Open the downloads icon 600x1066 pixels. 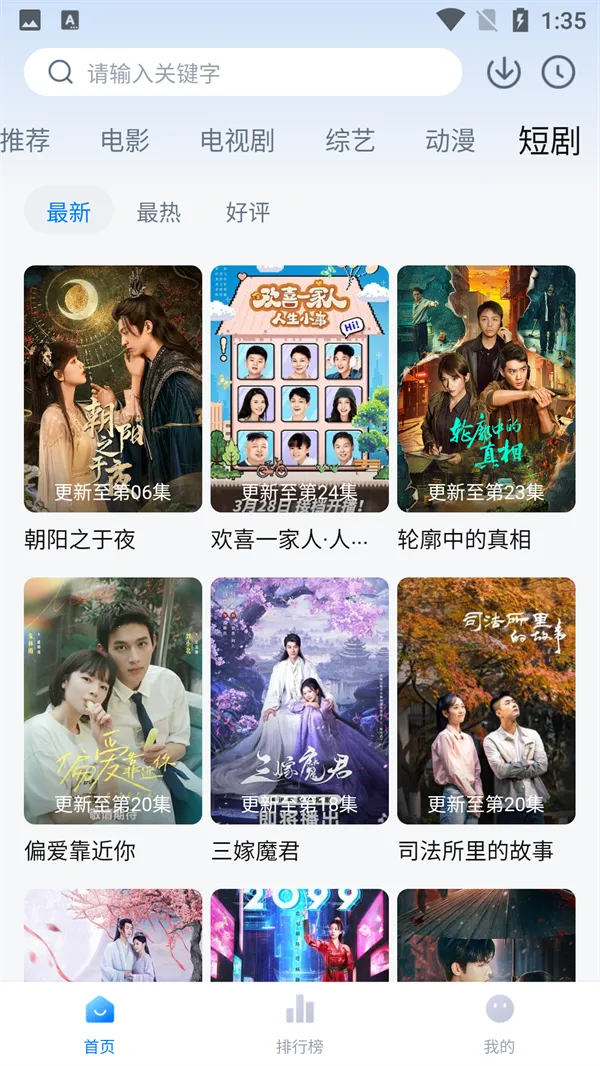tap(504, 72)
